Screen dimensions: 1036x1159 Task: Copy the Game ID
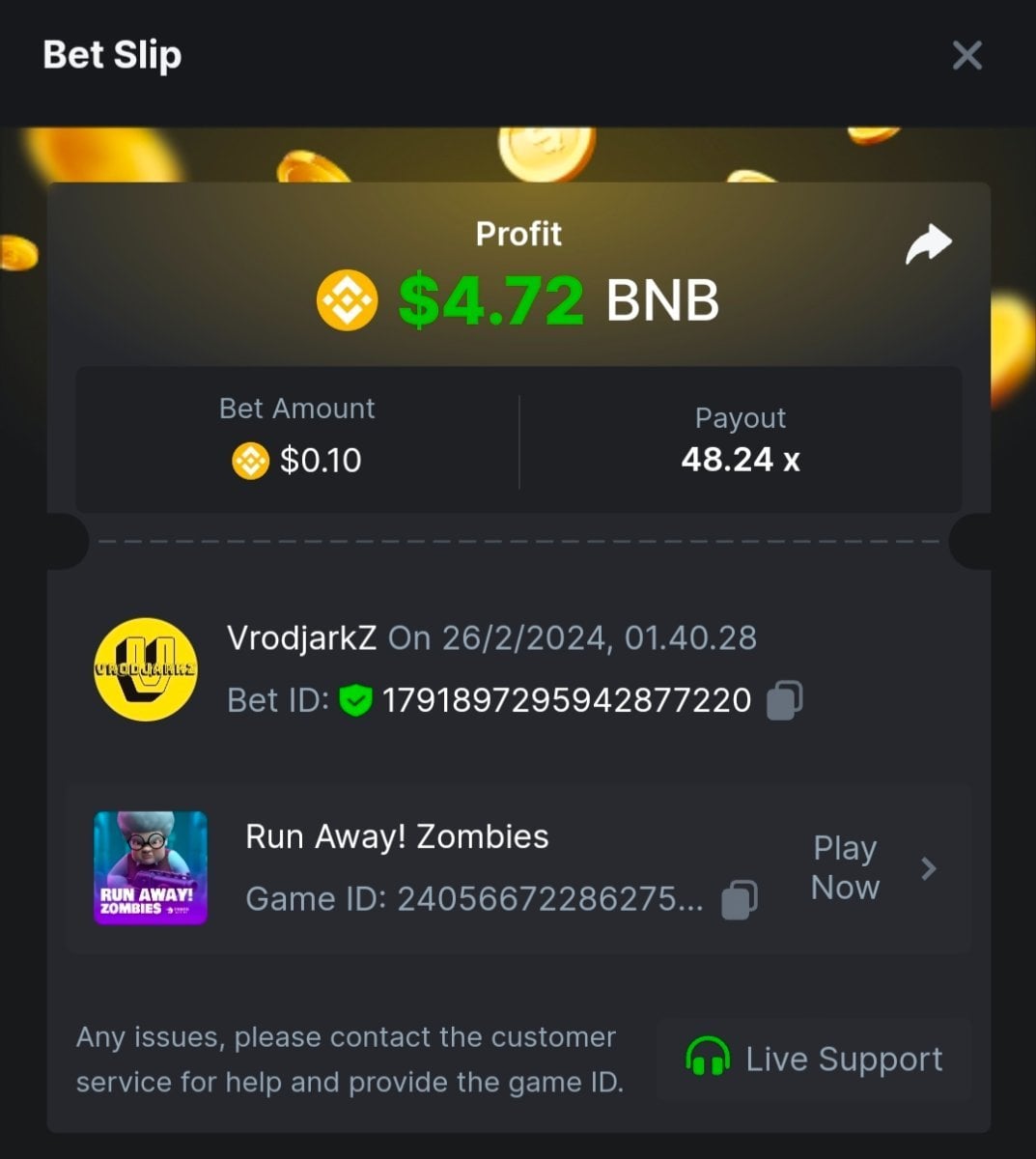point(740,899)
